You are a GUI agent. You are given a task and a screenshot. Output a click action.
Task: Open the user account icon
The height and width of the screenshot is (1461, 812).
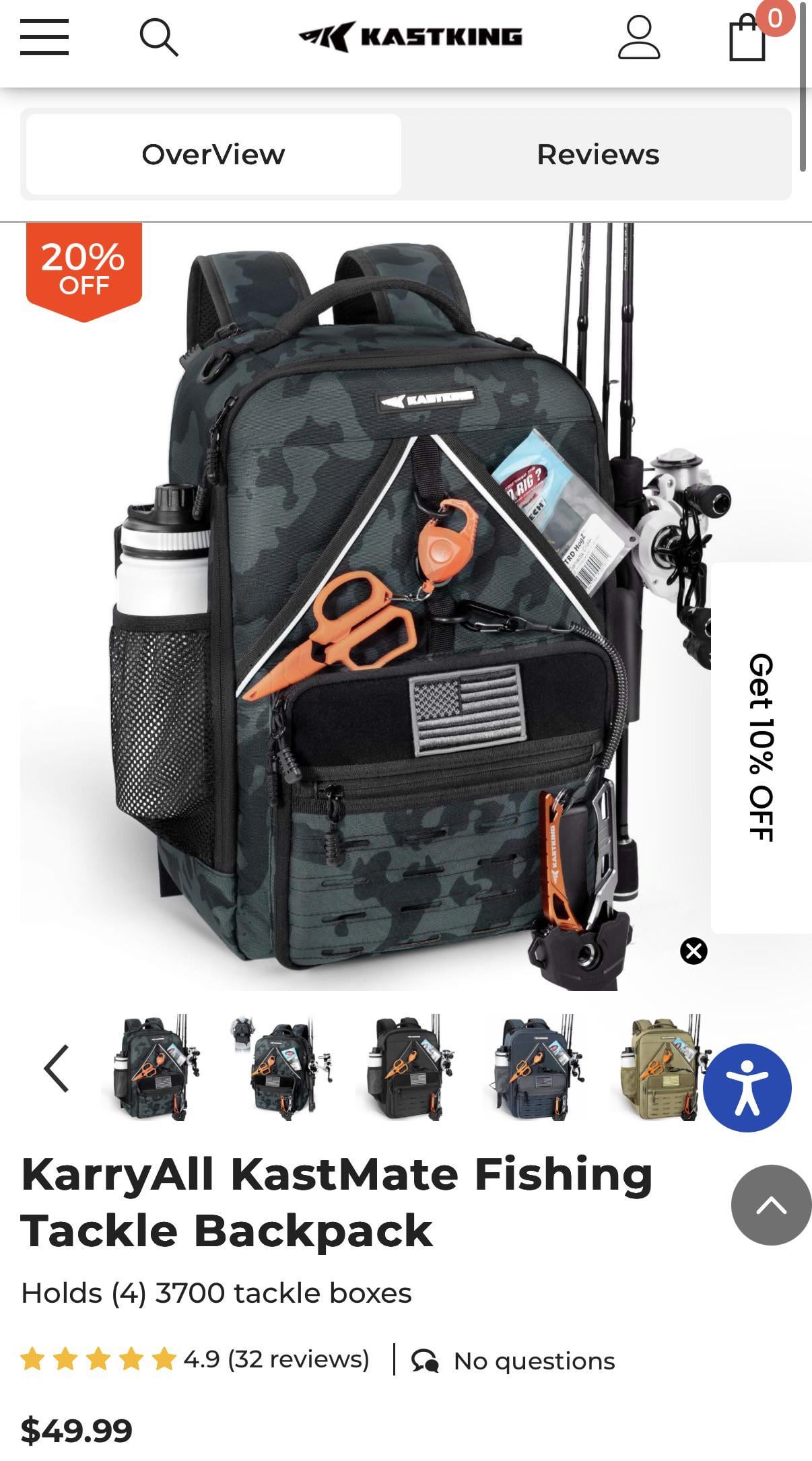[x=638, y=38]
